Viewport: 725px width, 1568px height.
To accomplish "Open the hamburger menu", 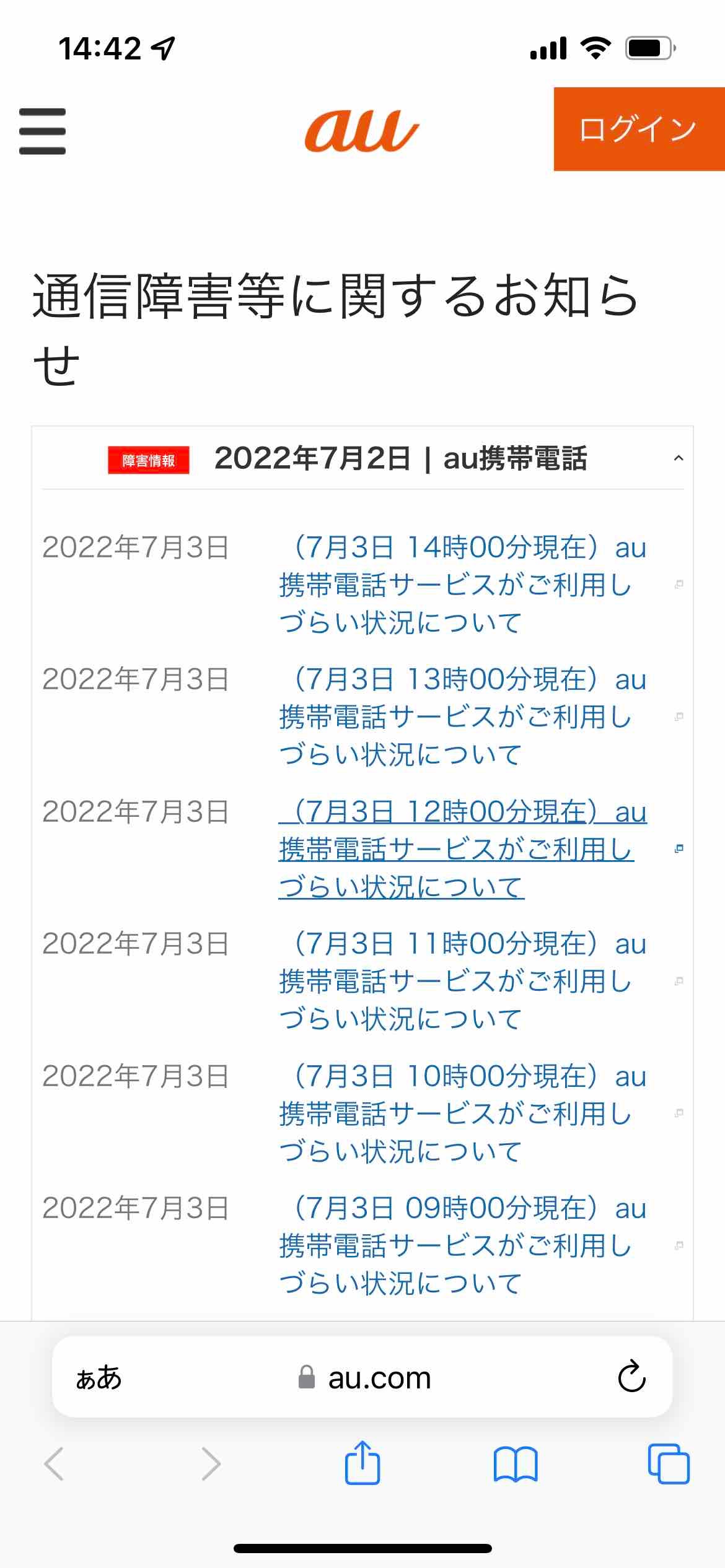I will (x=42, y=131).
